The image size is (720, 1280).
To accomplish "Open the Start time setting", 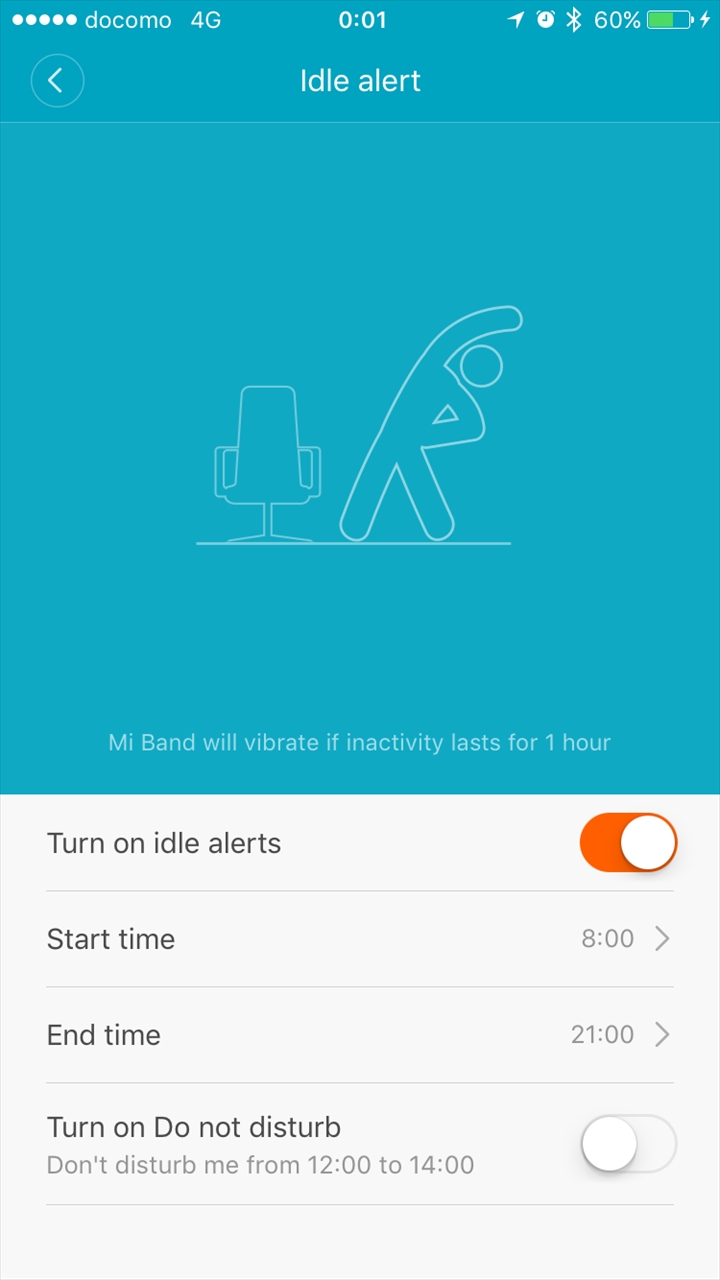I will 360,938.
